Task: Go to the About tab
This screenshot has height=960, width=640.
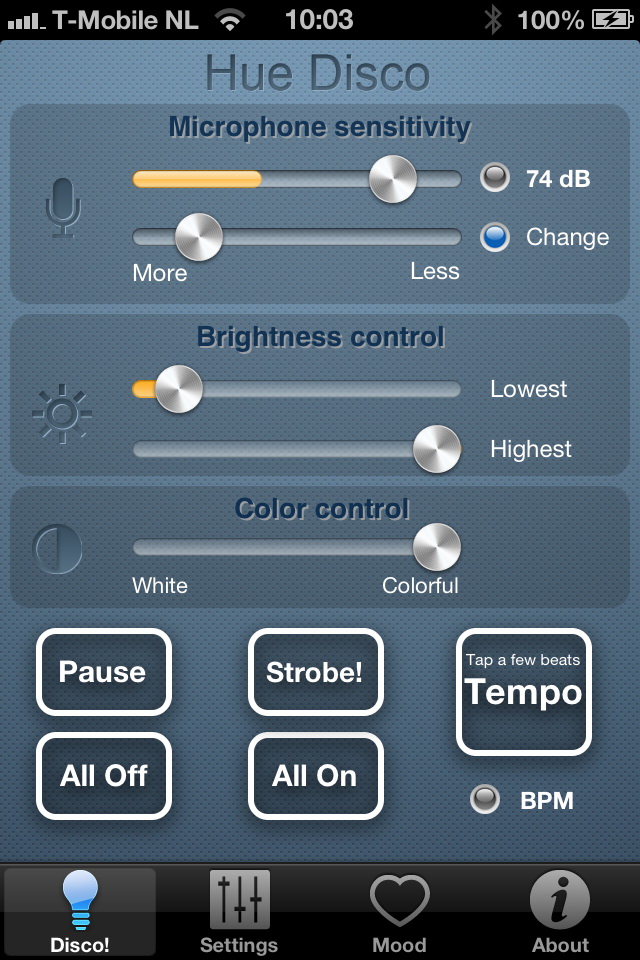Action: tap(560, 910)
